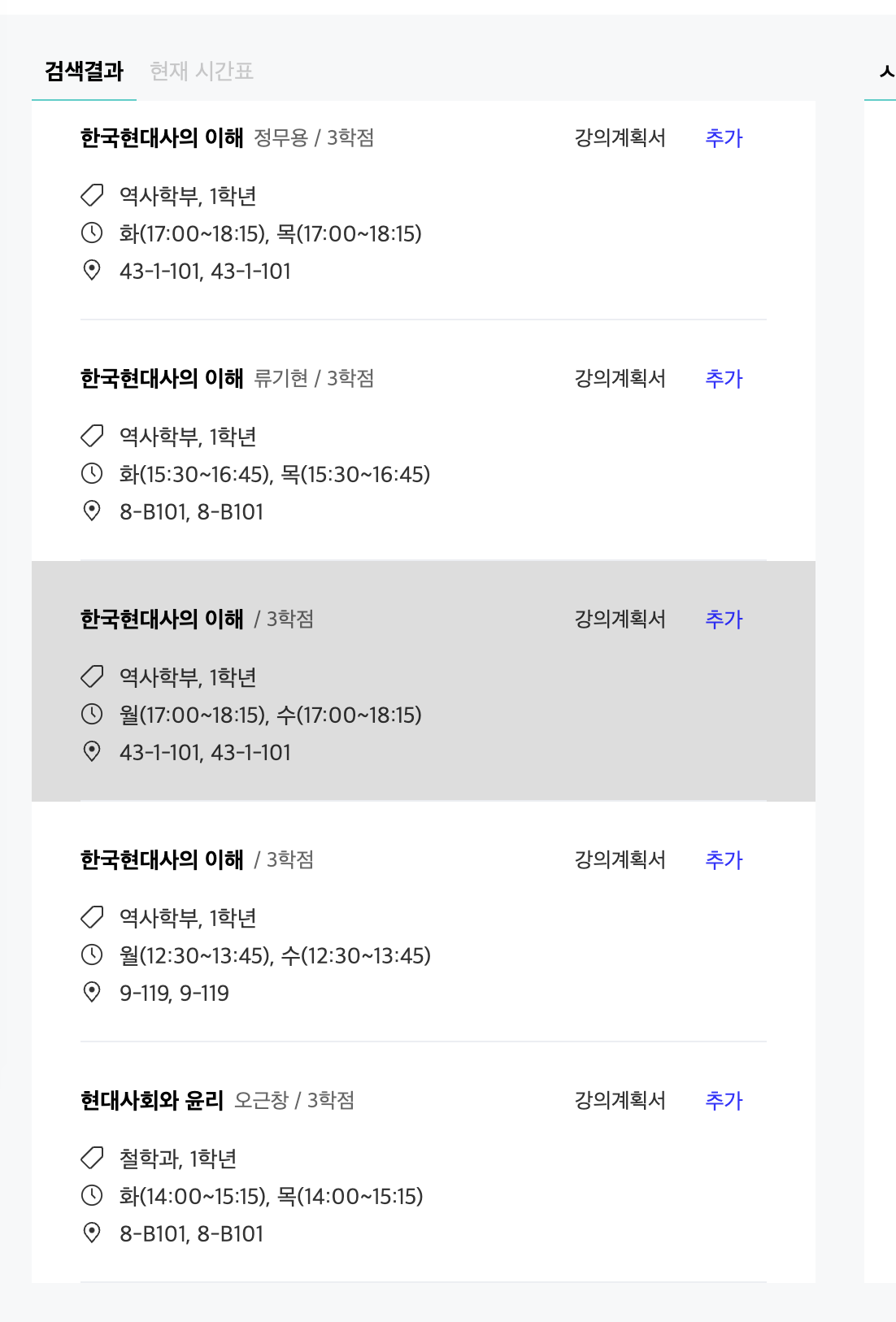Click 추가 on 류기현's 한국현대사의 이해

point(724,378)
